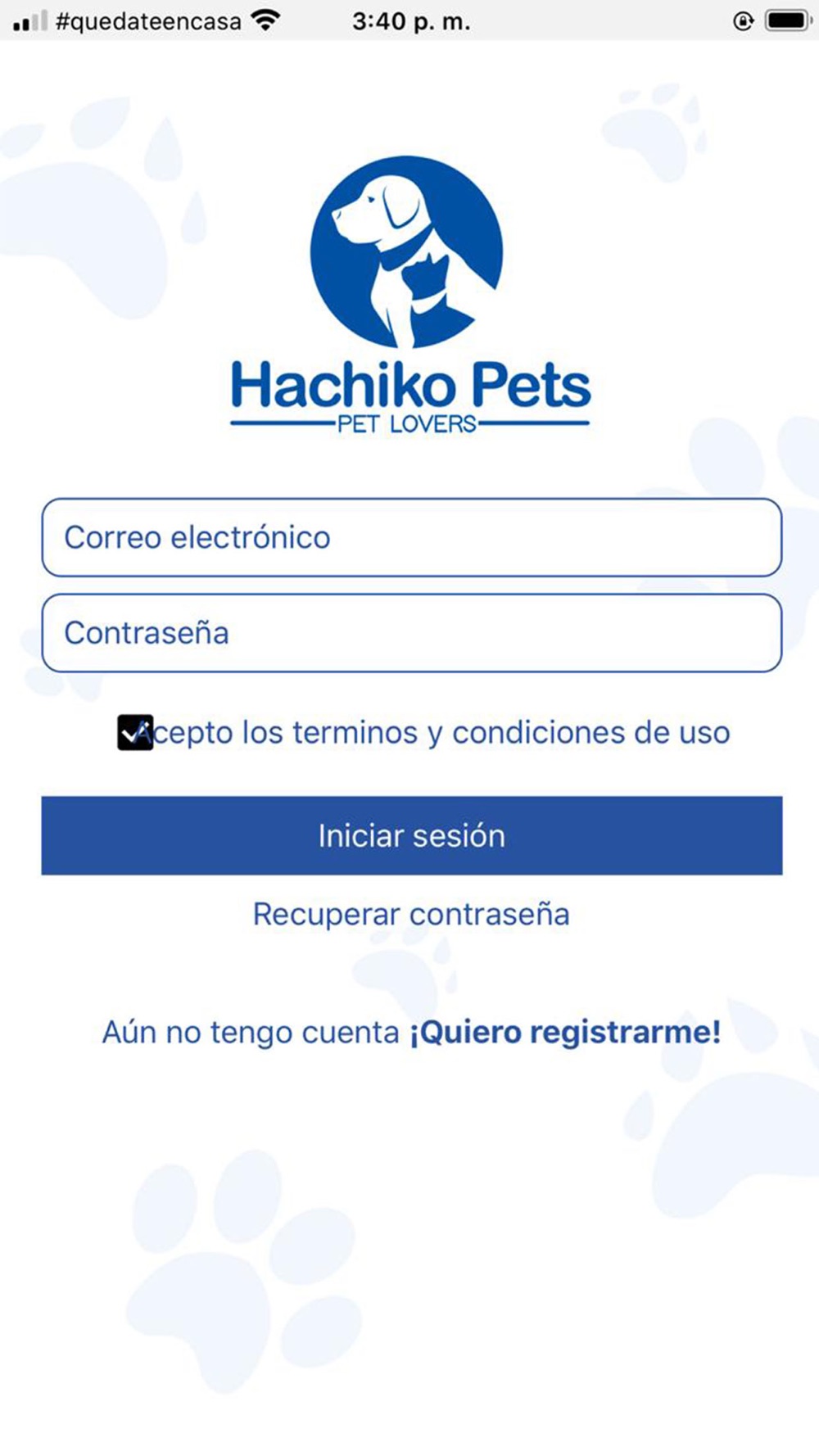Tap the Iniciar sesión button
This screenshot has width=819, height=1456.
[x=412, y=835]
